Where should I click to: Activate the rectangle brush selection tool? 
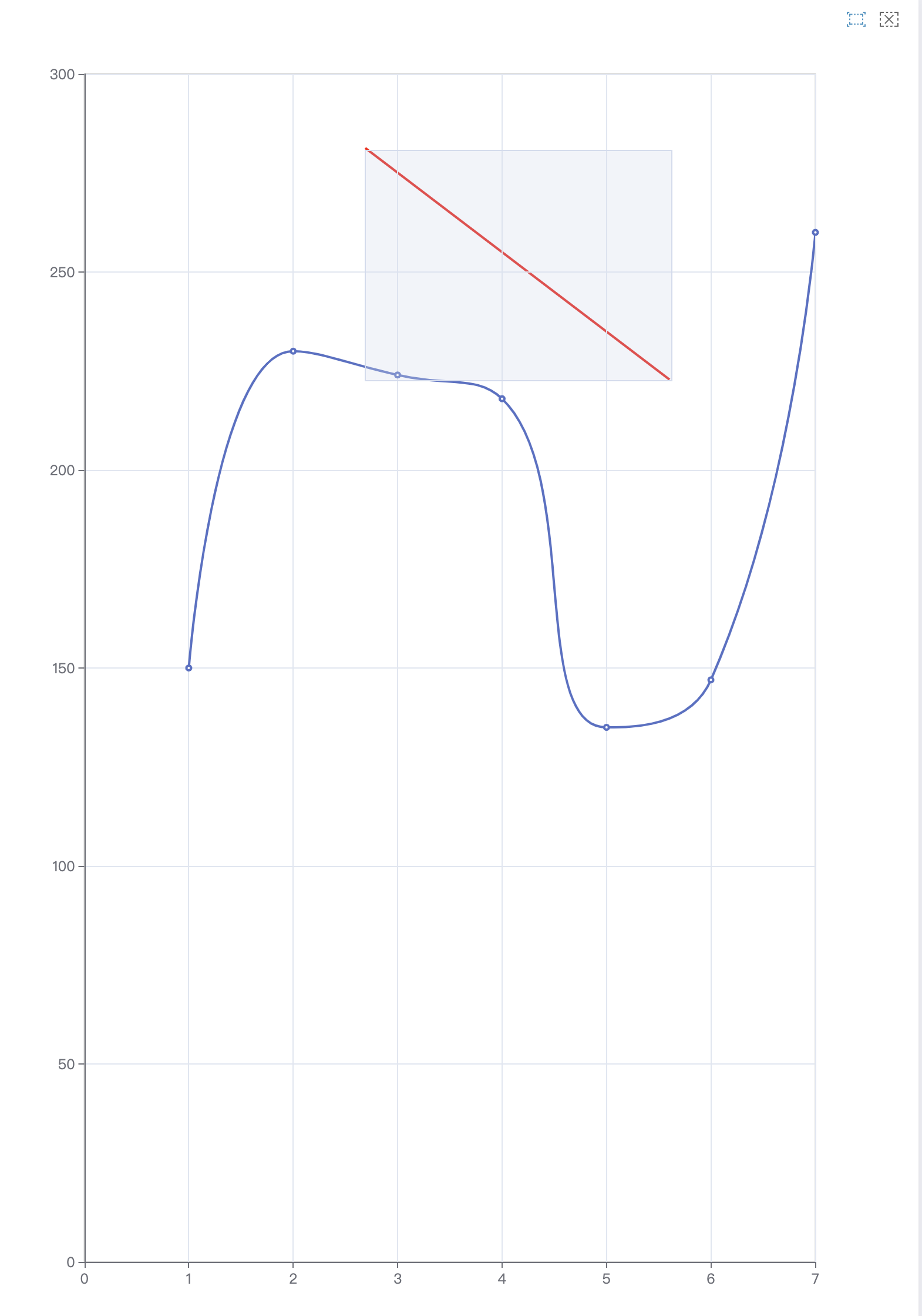(x=856, y=19)
